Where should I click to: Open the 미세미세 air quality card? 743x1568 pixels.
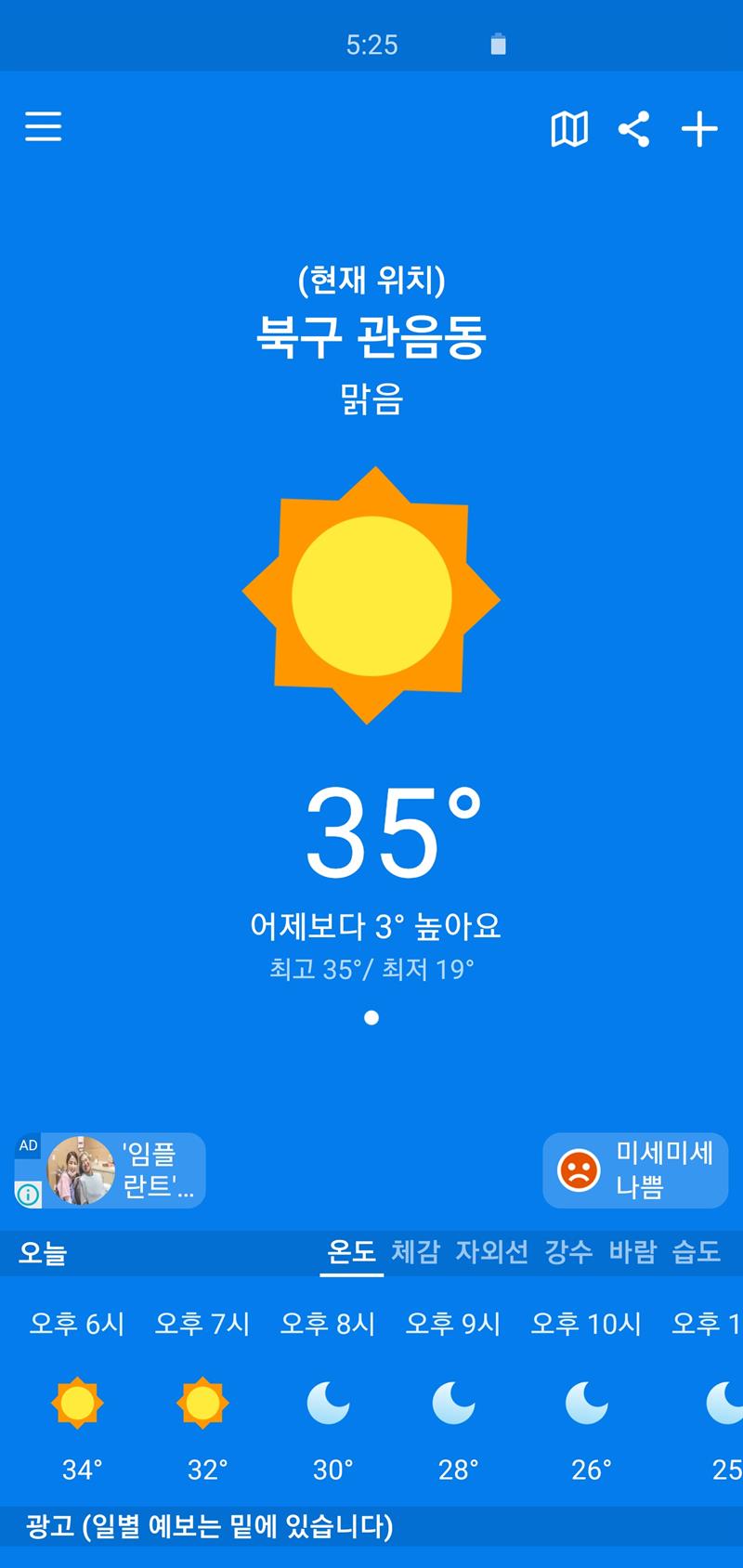point(635,1169)
